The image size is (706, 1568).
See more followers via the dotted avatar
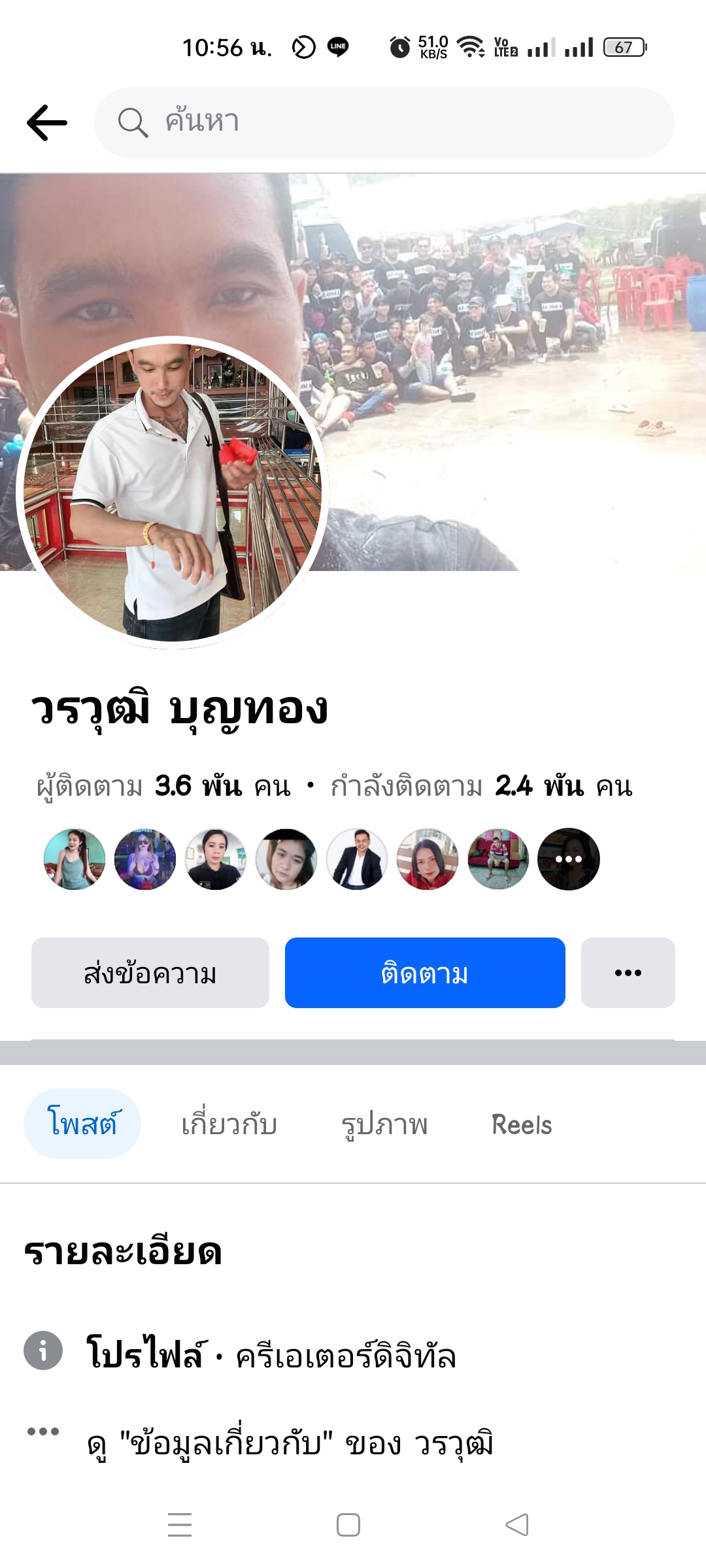pos(569,859)
